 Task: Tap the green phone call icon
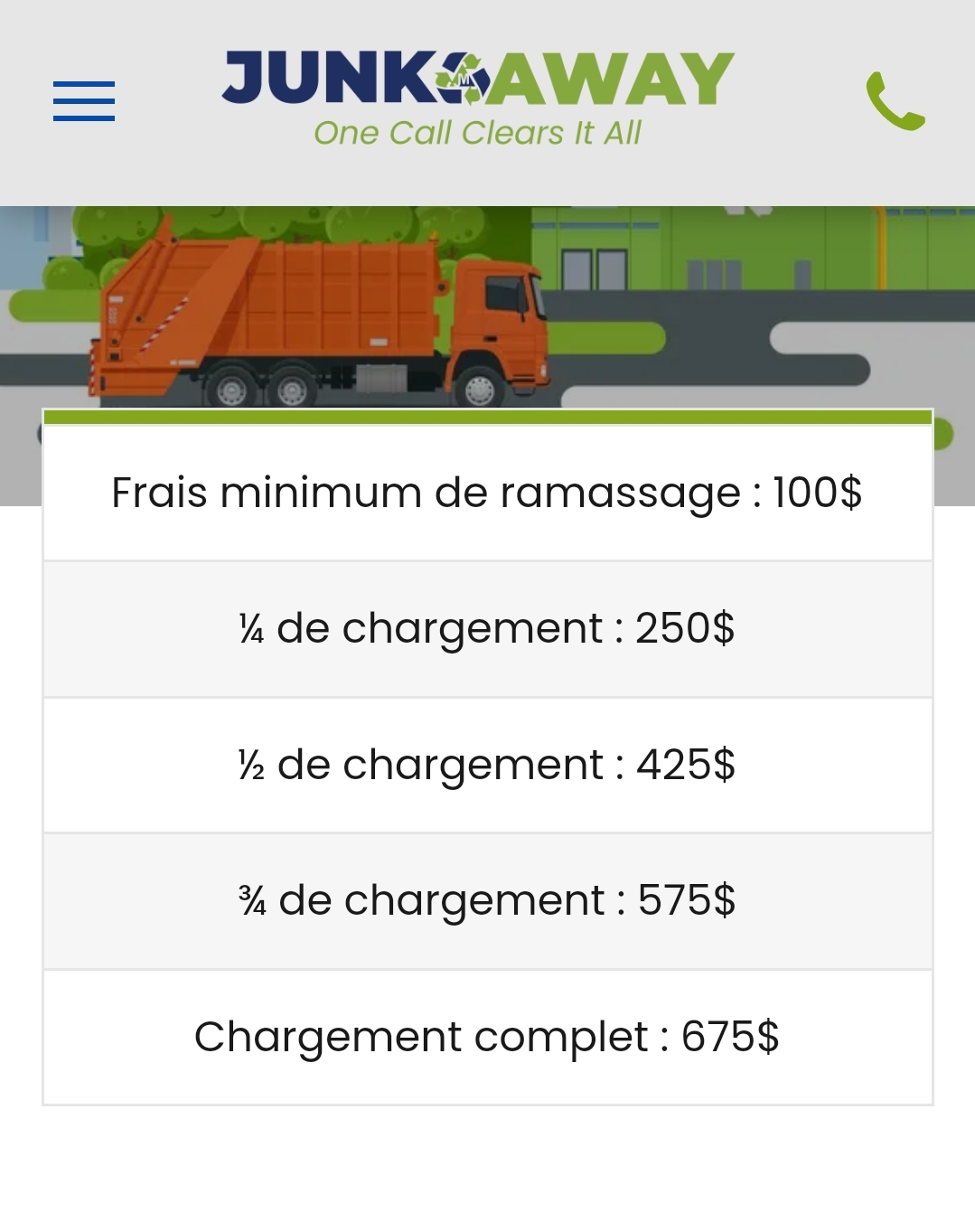[895, 100]
